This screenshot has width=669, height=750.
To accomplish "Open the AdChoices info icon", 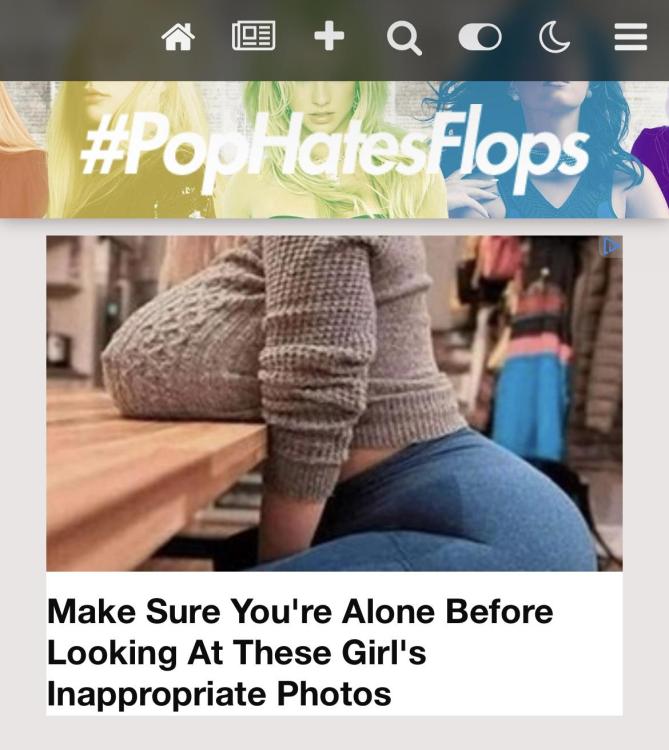I will tap(610, 246).
